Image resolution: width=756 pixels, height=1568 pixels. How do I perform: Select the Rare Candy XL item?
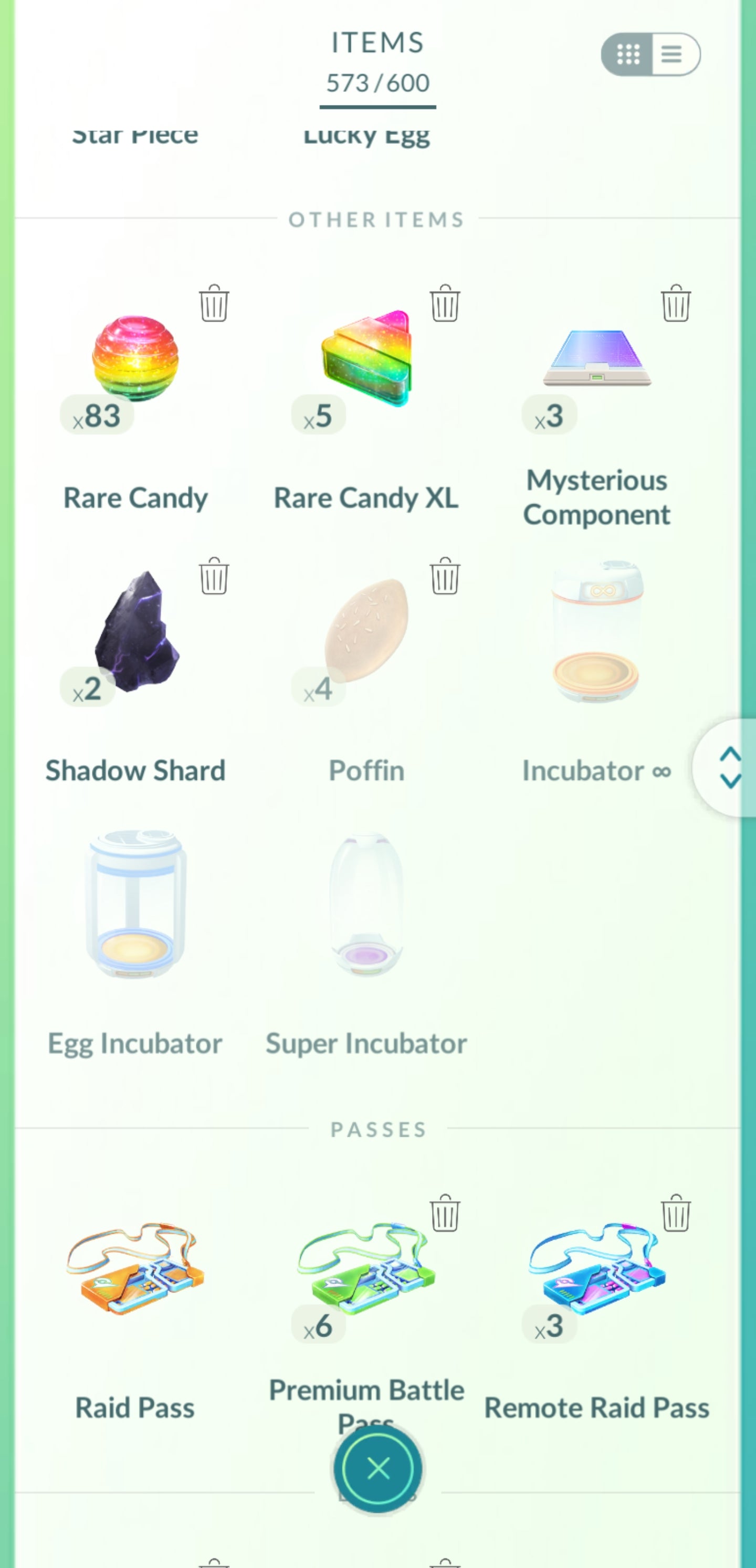pyautogui.click(x=366, y=359)
